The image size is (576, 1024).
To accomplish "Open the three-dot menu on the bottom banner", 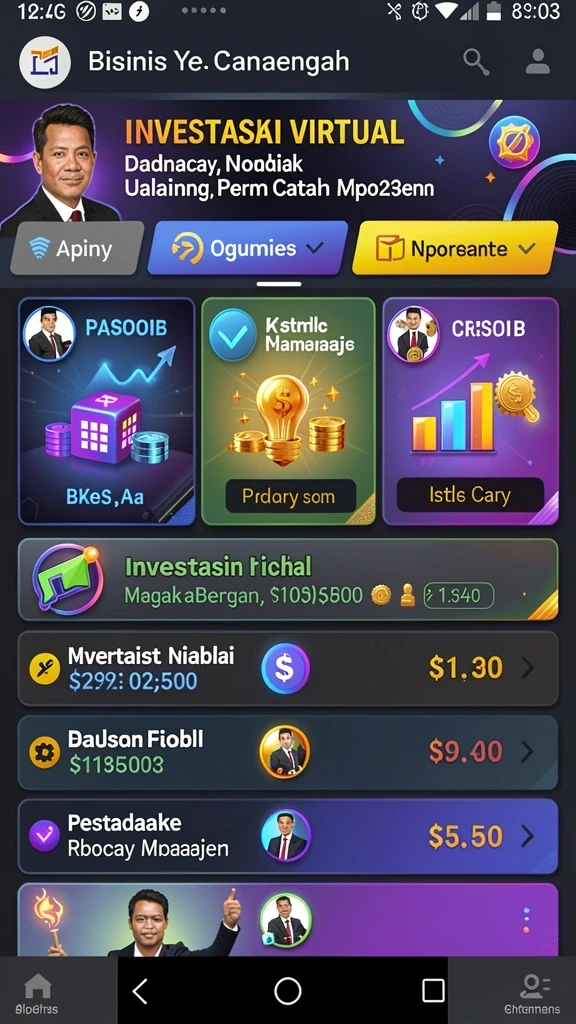I will tap(526, 920).
